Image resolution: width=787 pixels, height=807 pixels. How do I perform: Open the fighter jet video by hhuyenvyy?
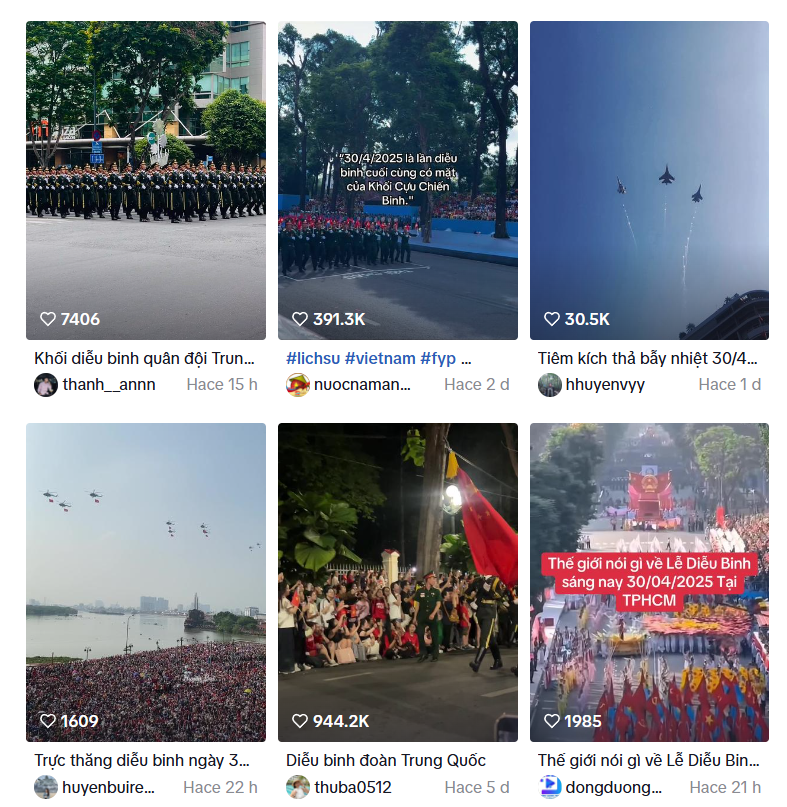point(649,180)
